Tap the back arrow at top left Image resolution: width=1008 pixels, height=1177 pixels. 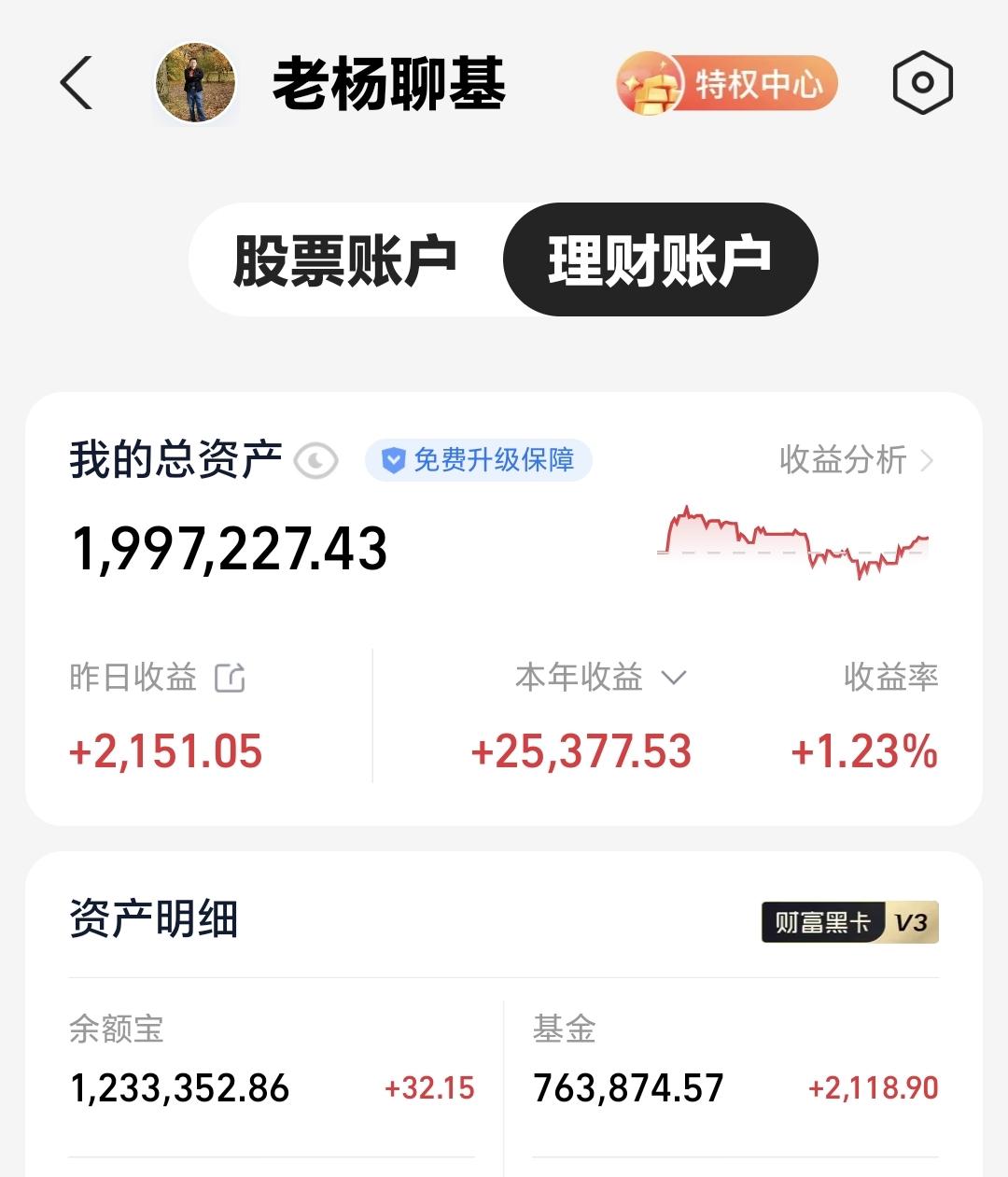[x=77, y=82]
